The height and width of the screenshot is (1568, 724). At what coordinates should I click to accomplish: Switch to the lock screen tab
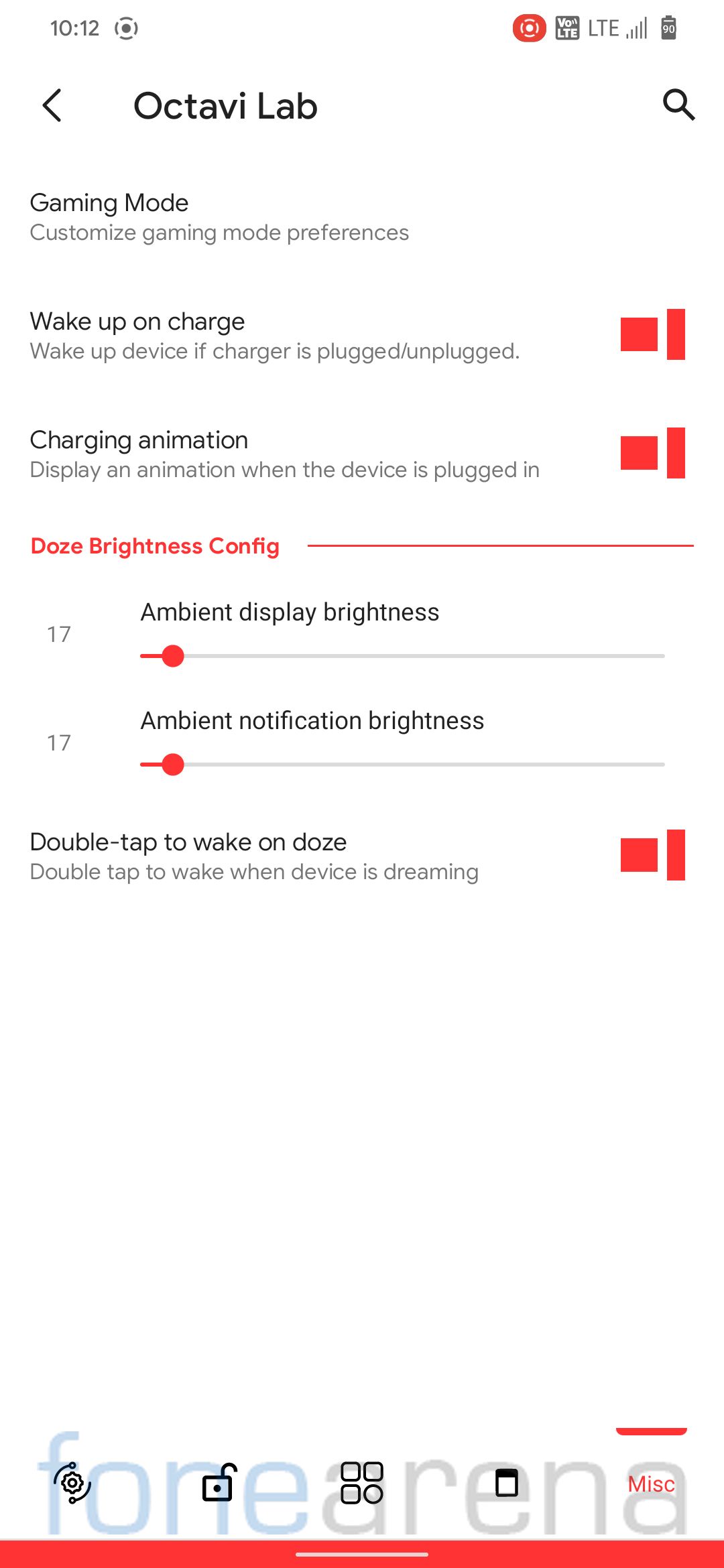[x=219, y=1482]
